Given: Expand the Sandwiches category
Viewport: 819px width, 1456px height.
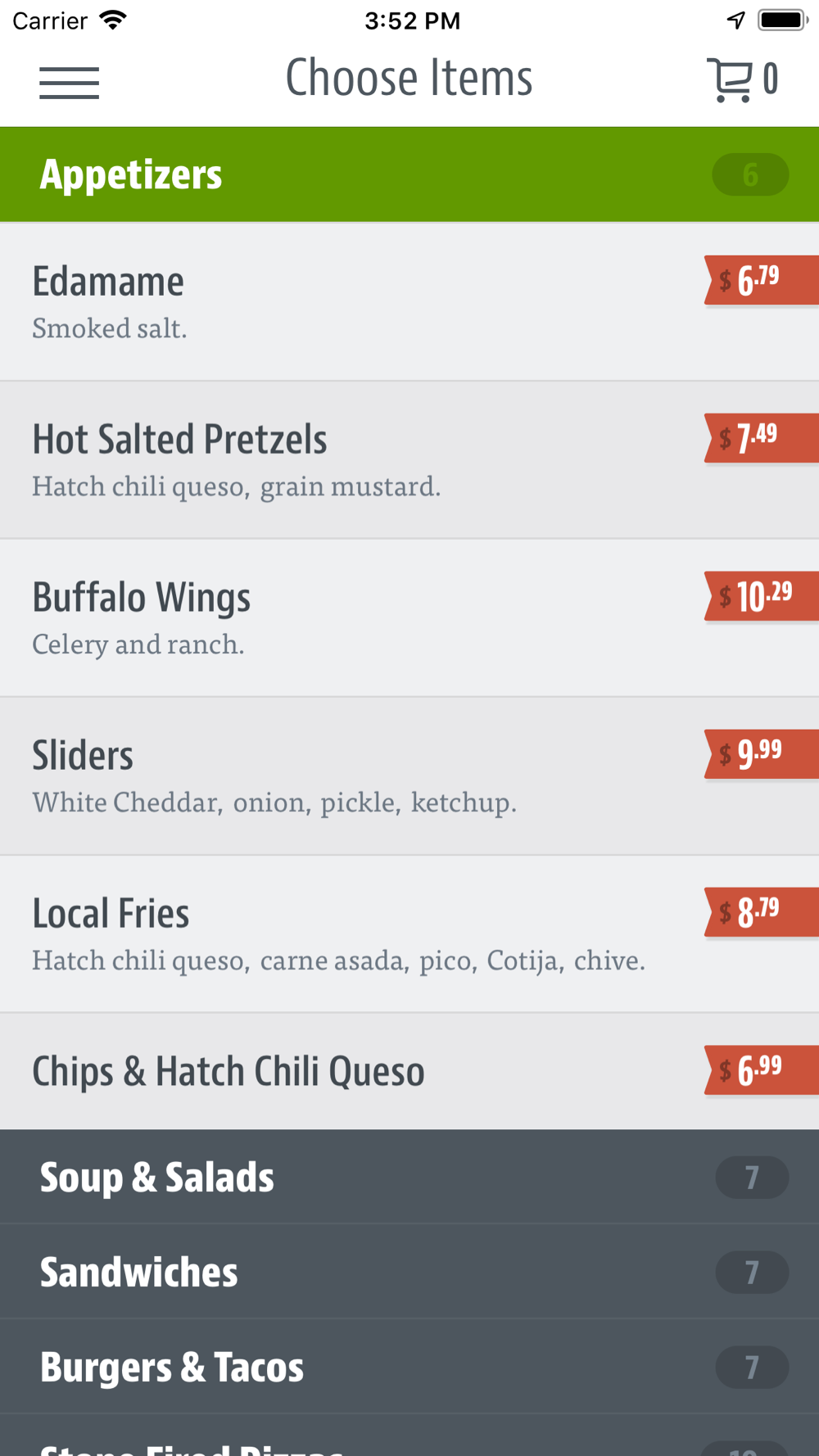Looking at the screenshot, I should point(409,1272).
